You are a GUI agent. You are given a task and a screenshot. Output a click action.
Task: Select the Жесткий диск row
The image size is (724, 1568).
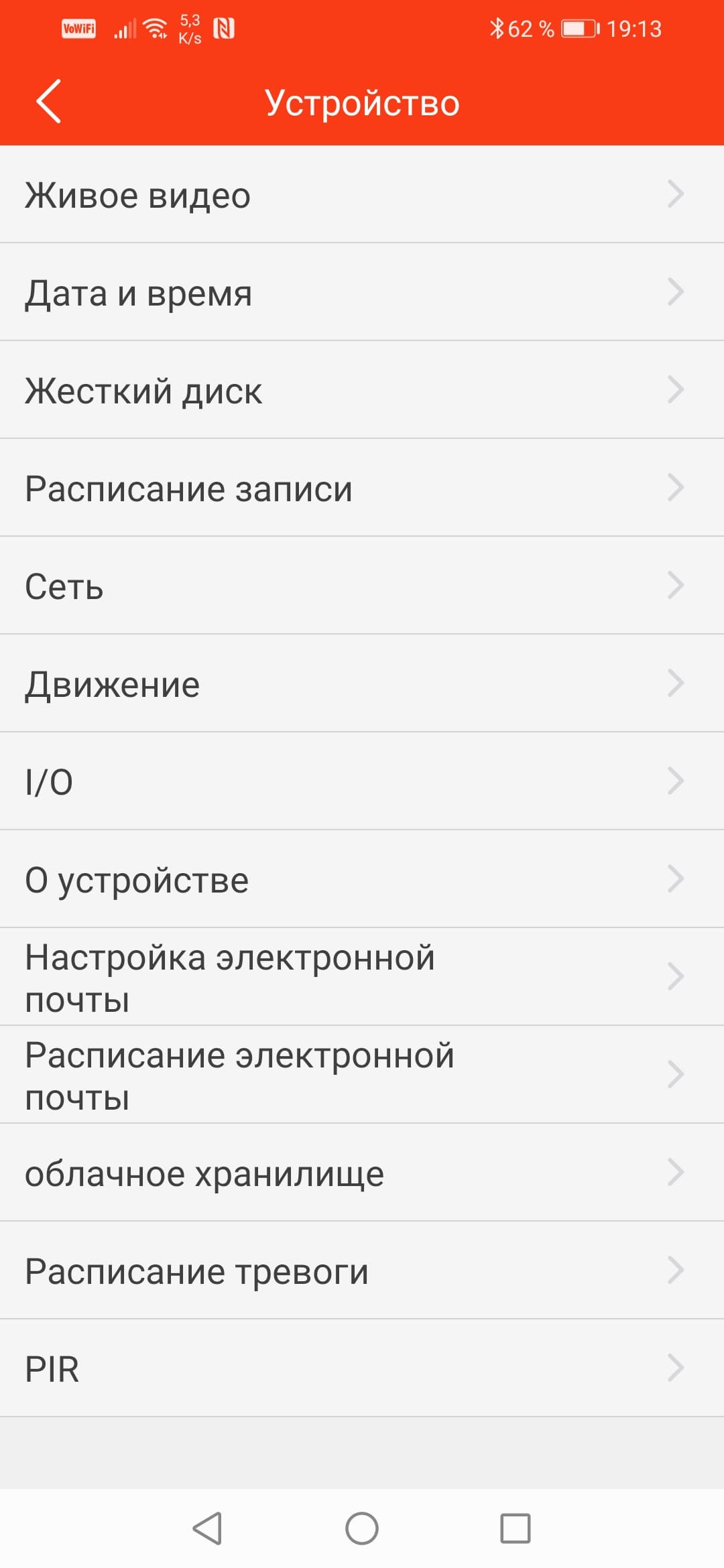pos(362,390)
